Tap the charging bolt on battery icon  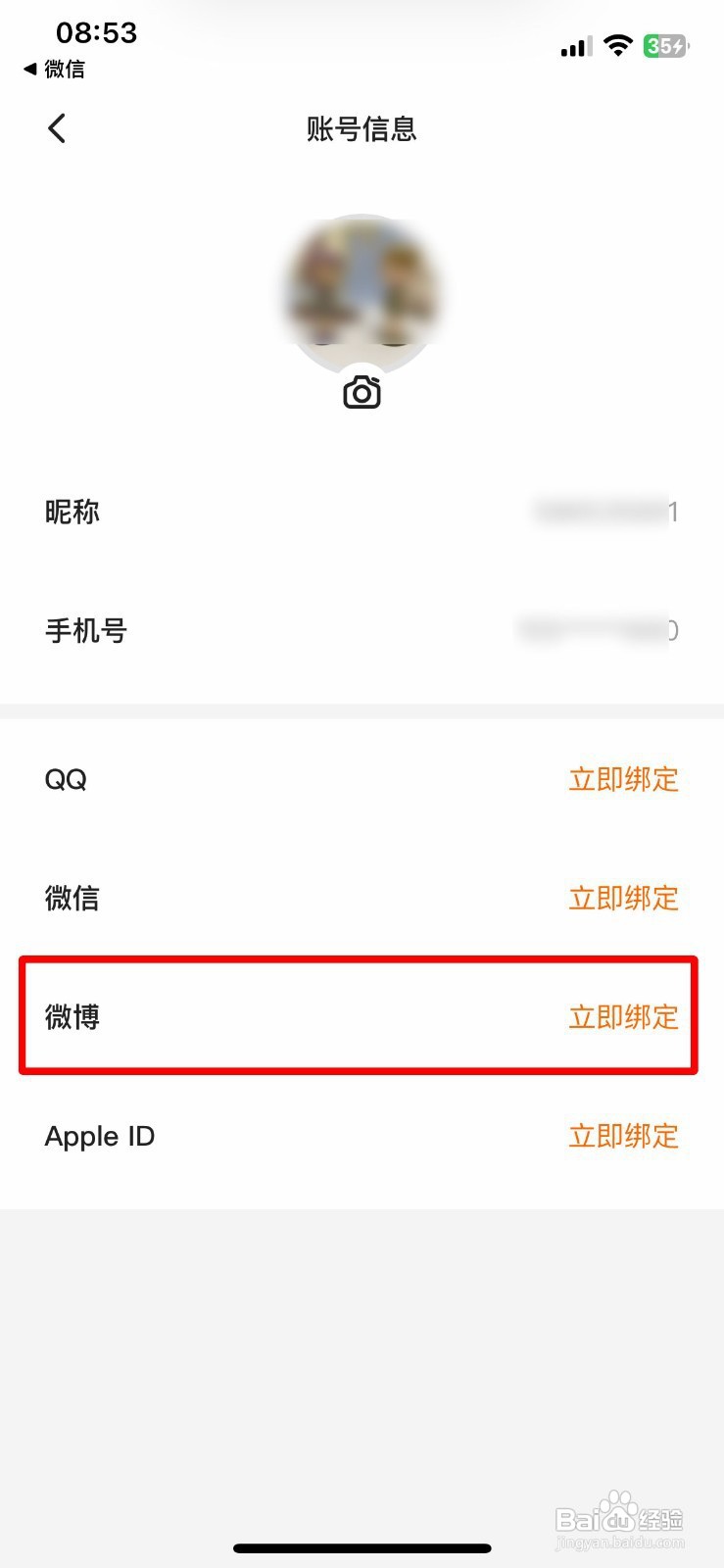point(679,45)
